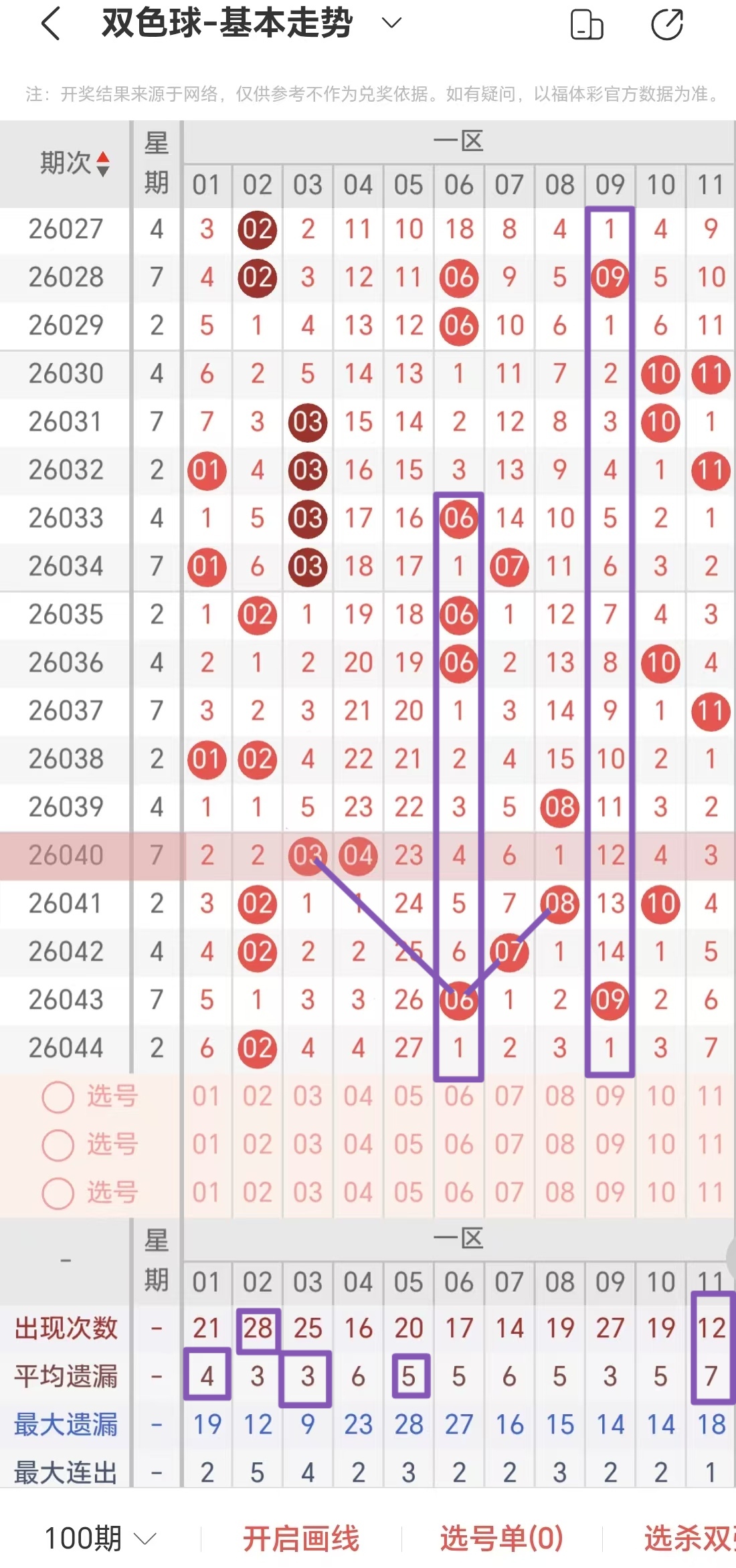
Task: Tap red ball 02 in draw 26044
Action: point(257,1048)
